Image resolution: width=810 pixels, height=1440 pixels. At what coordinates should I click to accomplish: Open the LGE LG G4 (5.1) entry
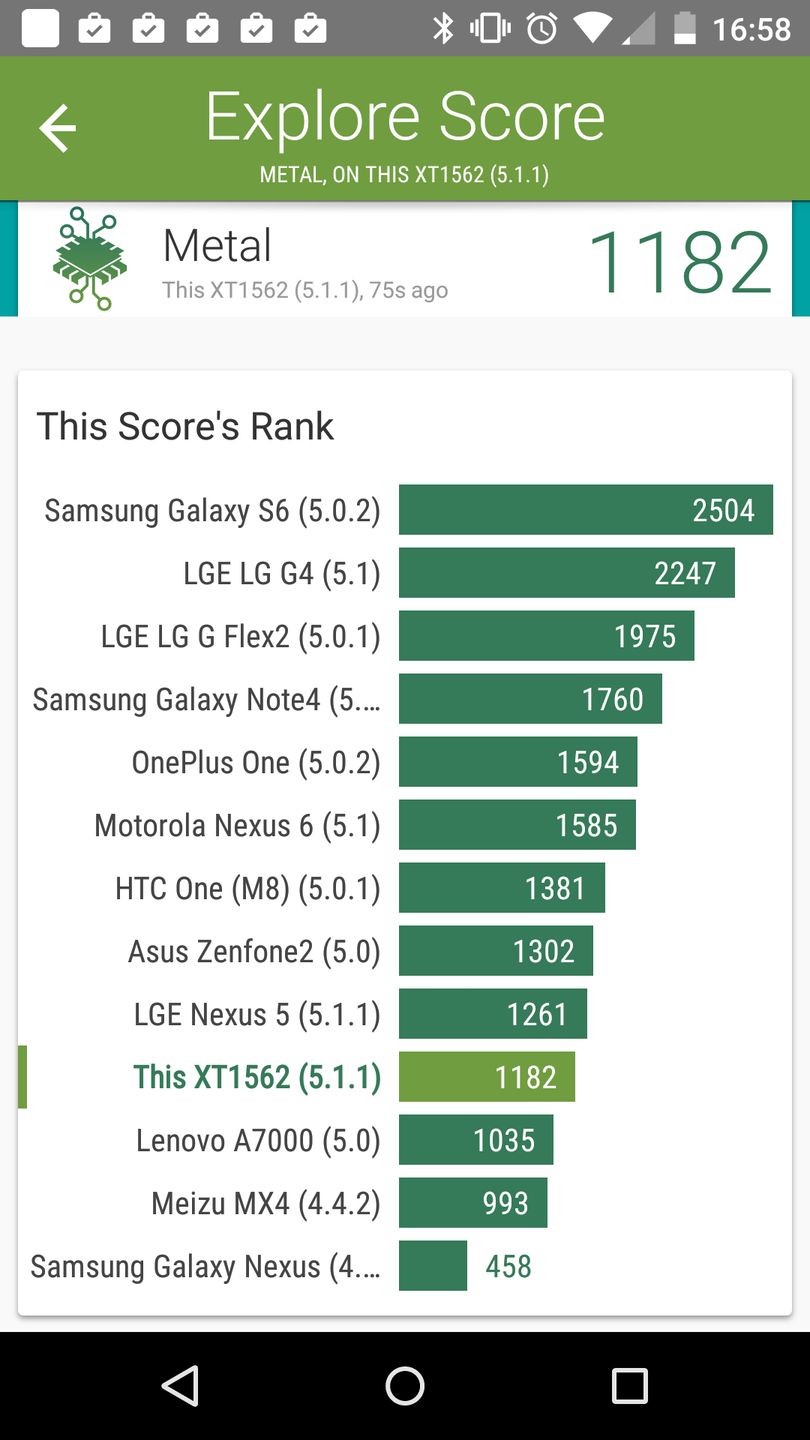coord(404,573)
